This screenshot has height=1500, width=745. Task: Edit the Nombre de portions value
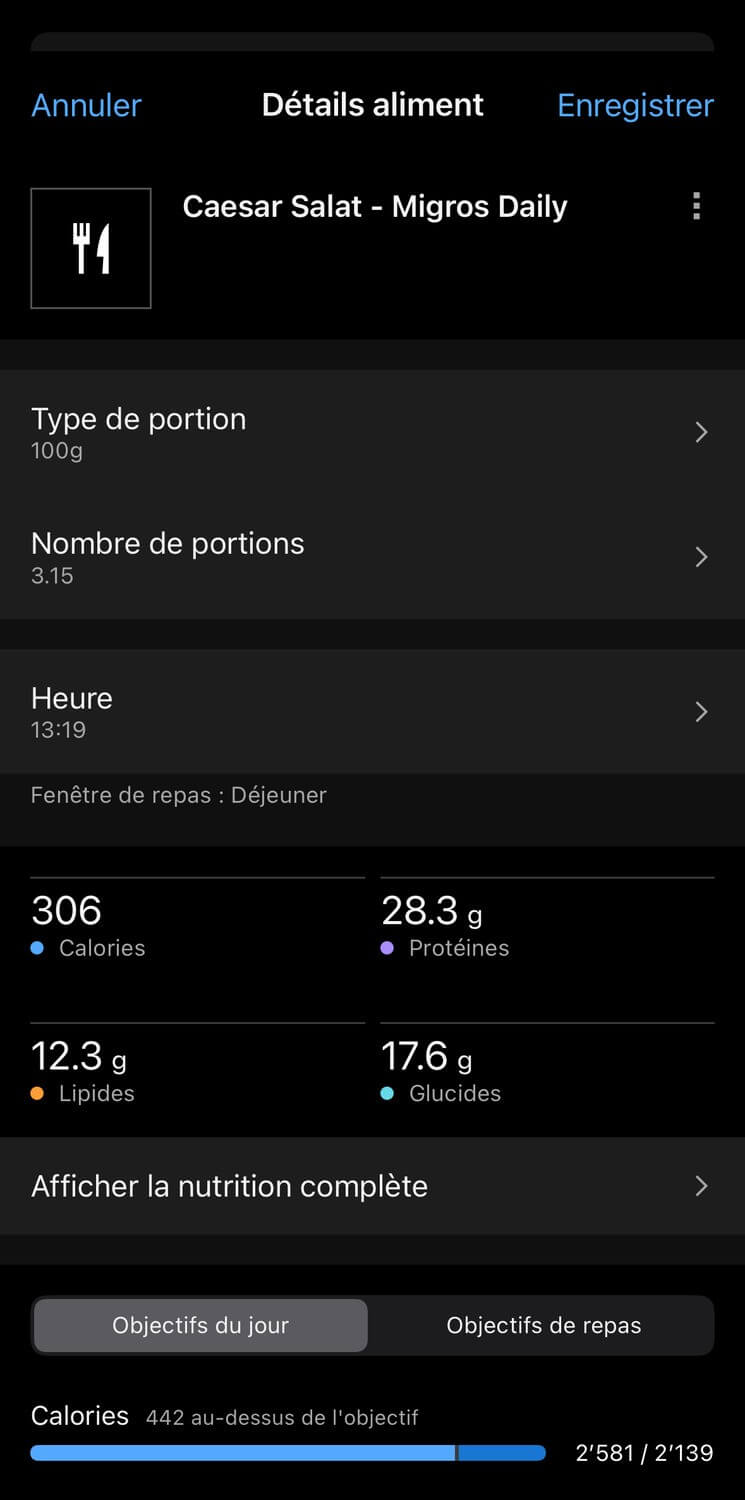[x=372, y=557]
